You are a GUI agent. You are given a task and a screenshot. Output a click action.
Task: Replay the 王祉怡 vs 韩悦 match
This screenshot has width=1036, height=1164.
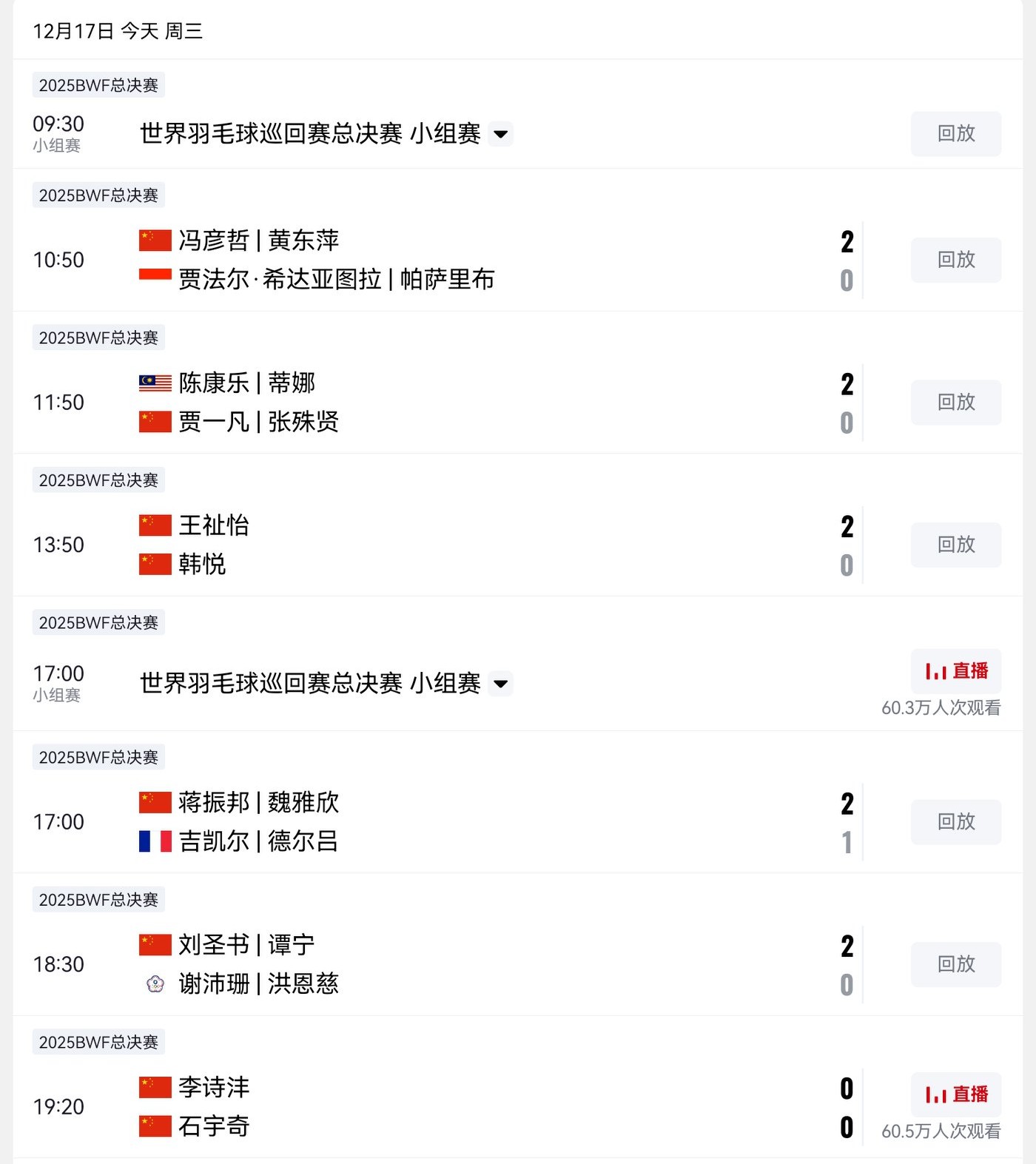955,545
